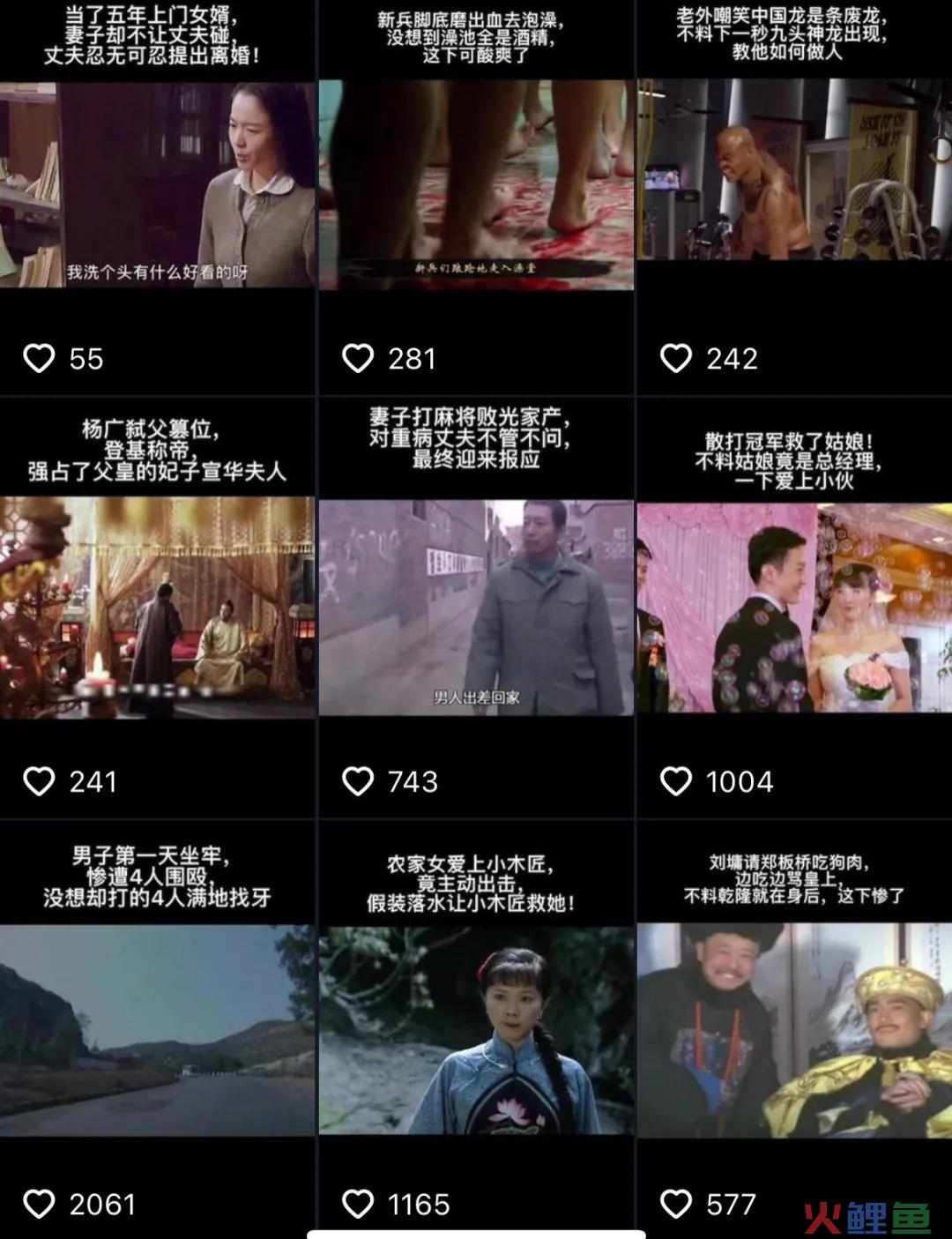Watch the video about 农家女爱上小木匠
Screen dimensions: 952x1239
click(x=476, y=1030)
